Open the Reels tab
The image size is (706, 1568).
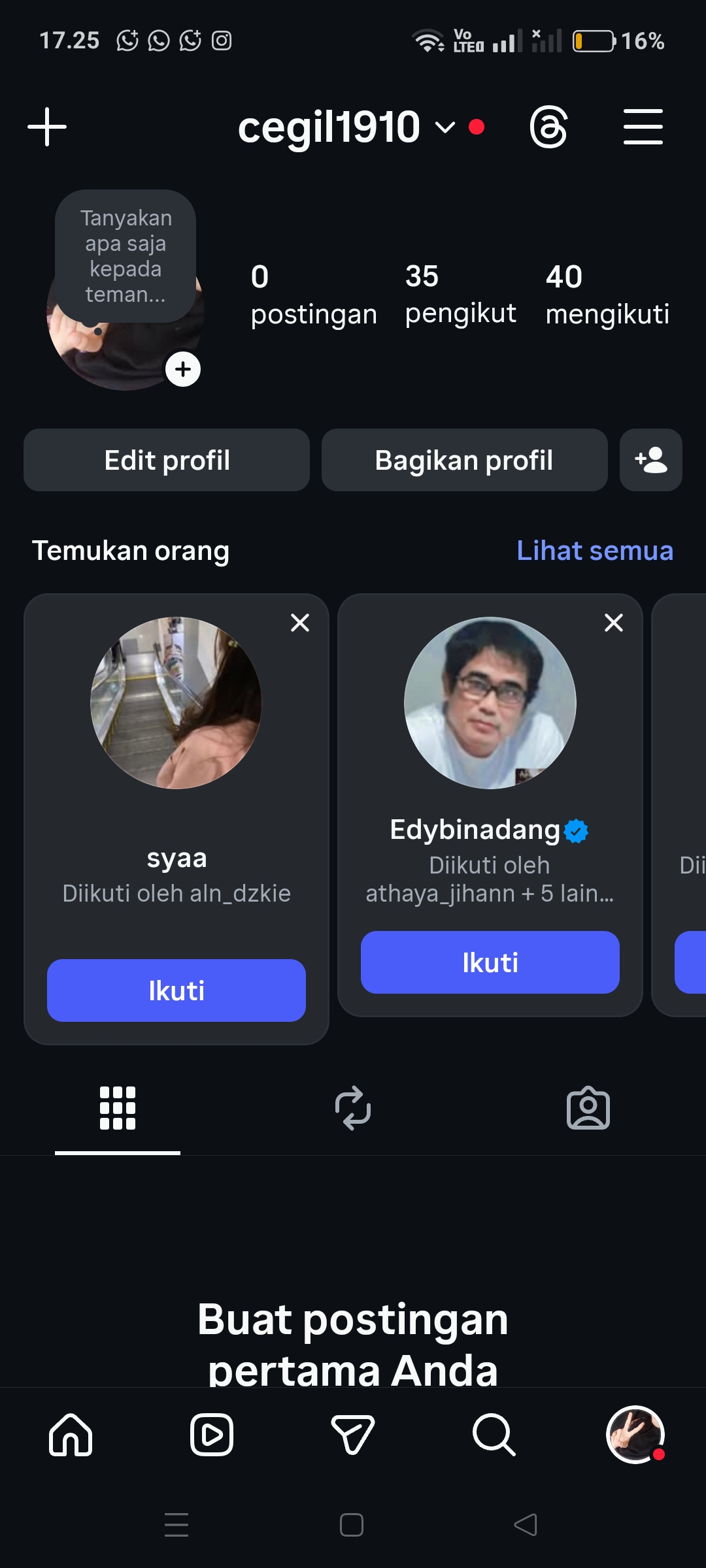coord(212,1435)
